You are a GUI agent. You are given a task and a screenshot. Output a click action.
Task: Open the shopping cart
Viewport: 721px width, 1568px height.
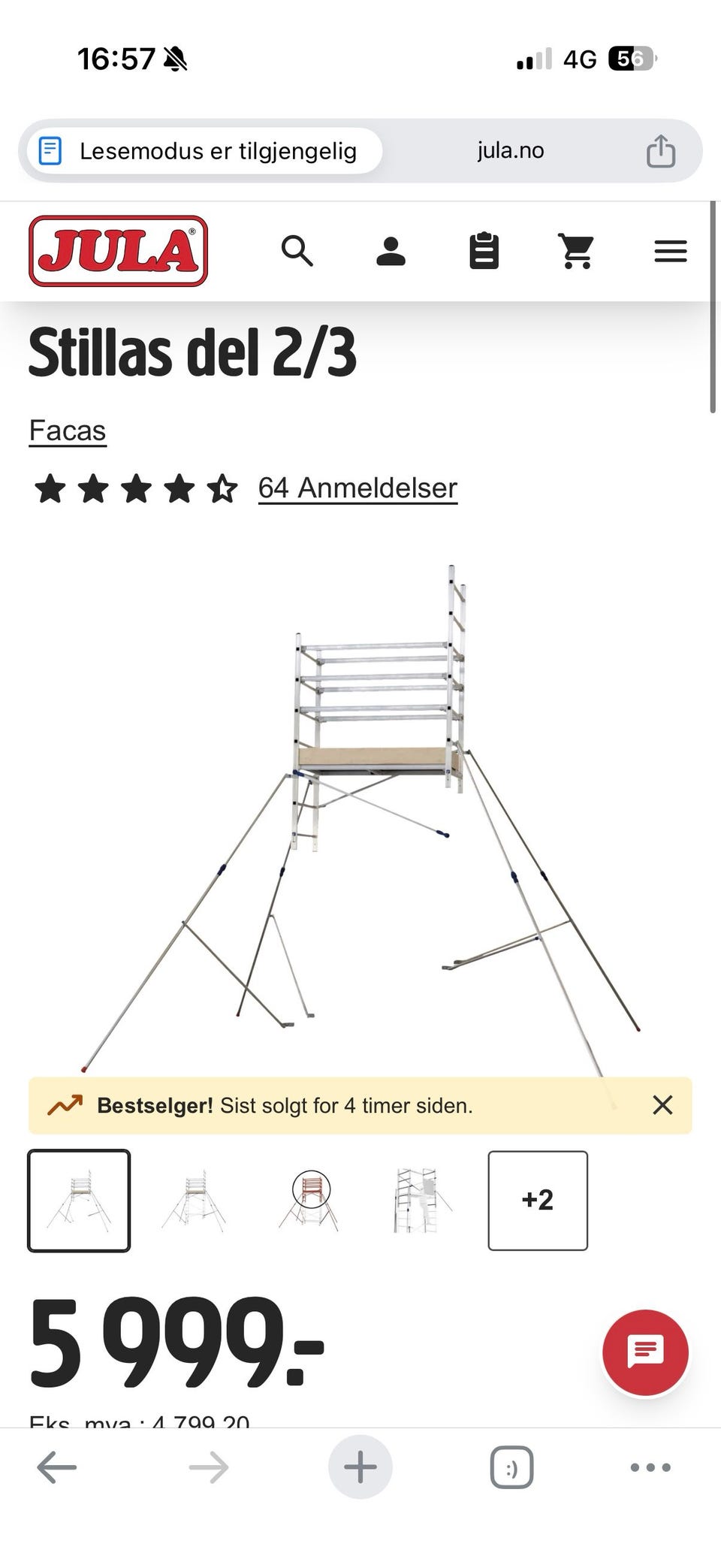[577, 251]
